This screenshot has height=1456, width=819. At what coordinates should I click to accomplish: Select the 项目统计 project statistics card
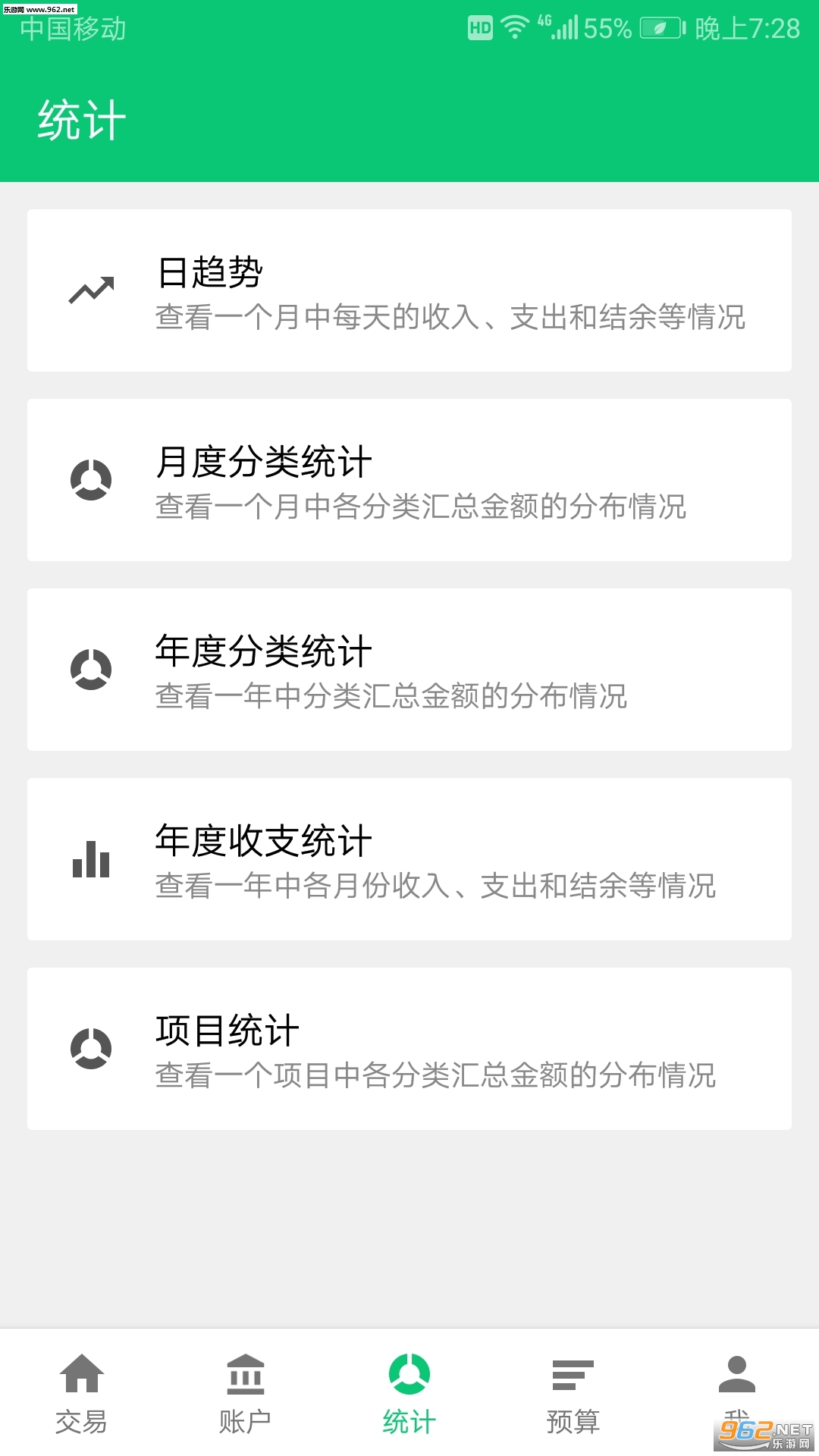coord(409,1049)
